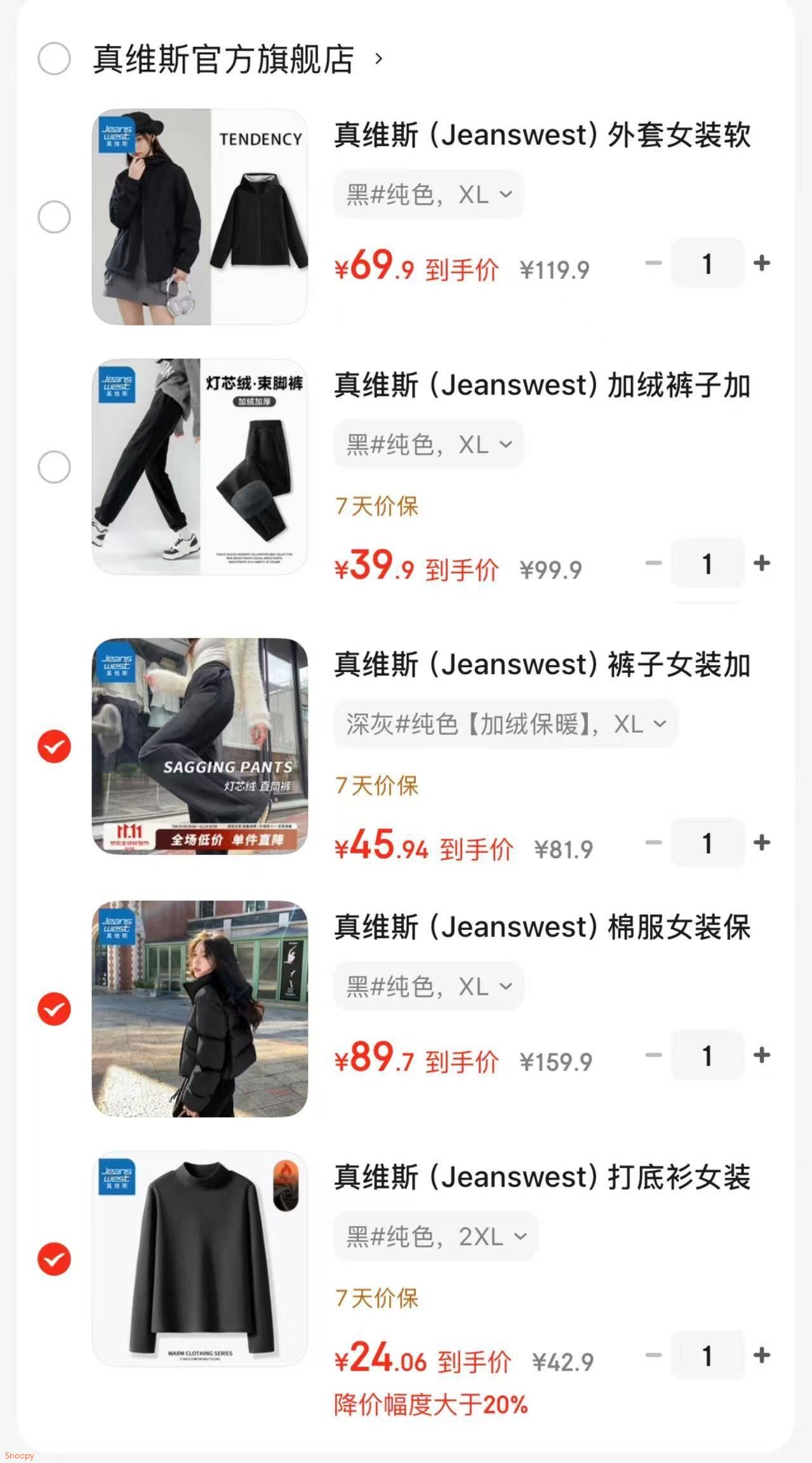Click the quantity input field of the cotton coat

pos(707,1055)
